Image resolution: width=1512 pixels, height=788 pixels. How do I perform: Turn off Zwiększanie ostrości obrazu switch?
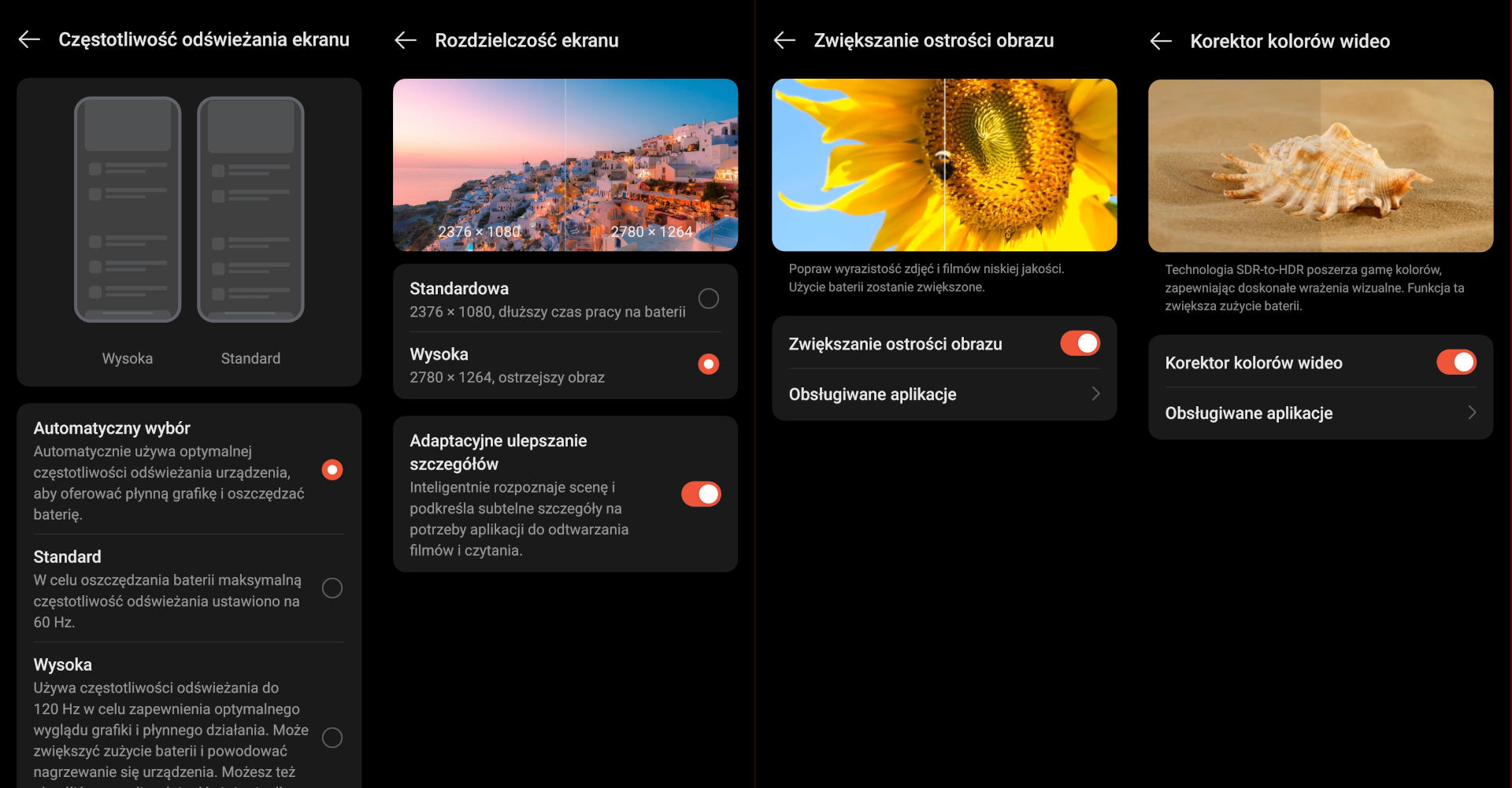[1080, 344]
